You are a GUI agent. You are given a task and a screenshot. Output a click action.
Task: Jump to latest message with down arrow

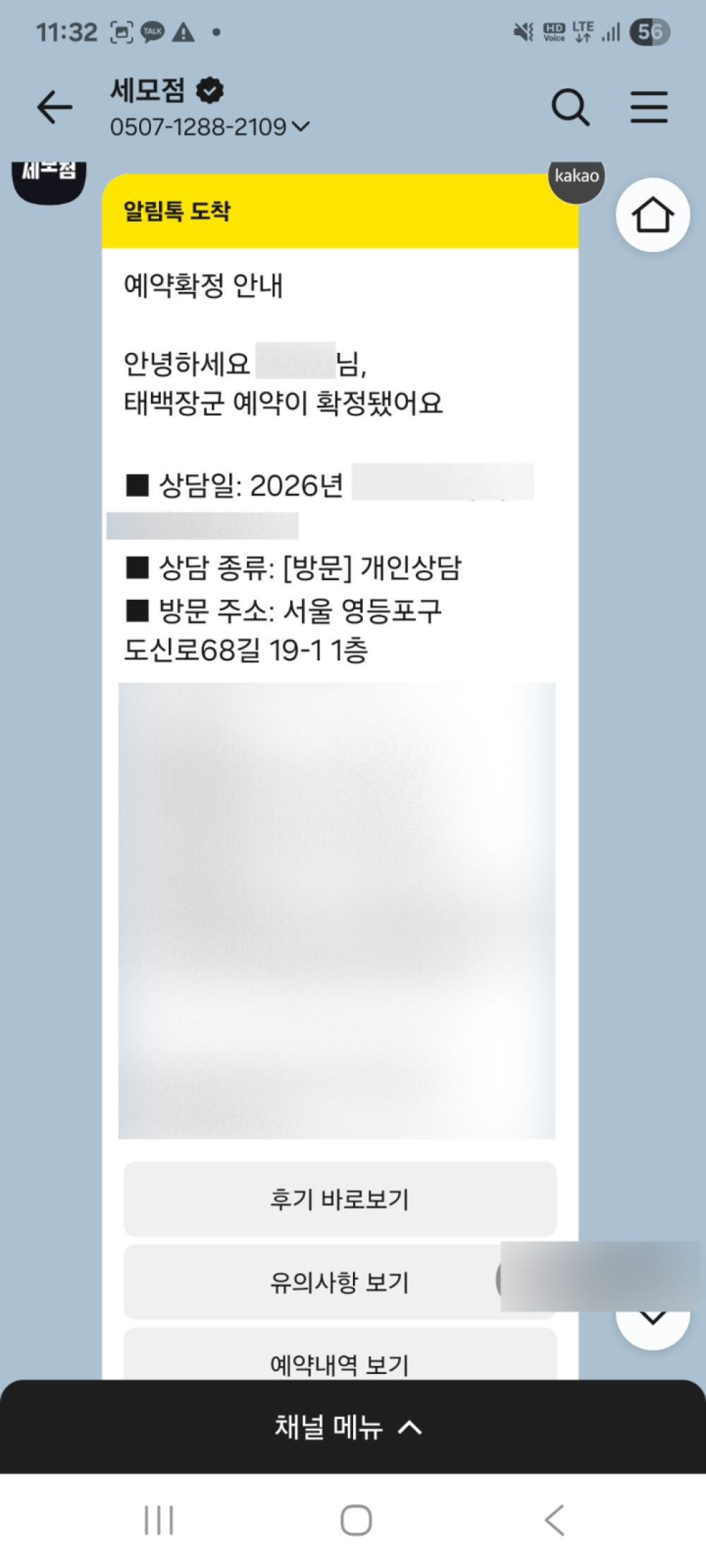[x=652, y=1327]
